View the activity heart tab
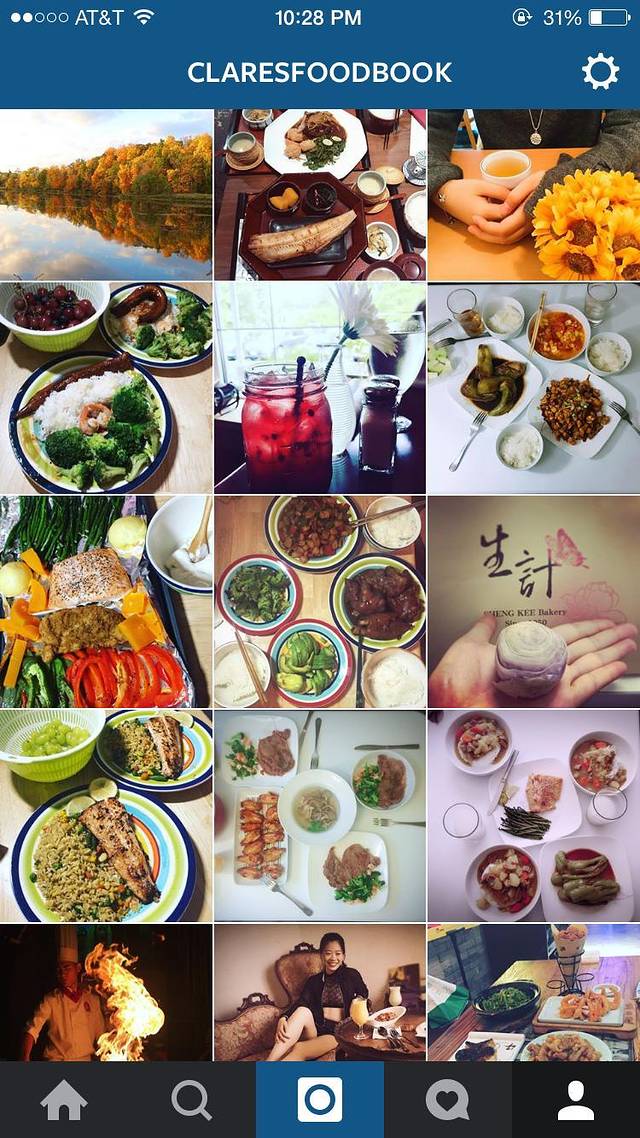The image size is (640, 1138). [447, 1100]
